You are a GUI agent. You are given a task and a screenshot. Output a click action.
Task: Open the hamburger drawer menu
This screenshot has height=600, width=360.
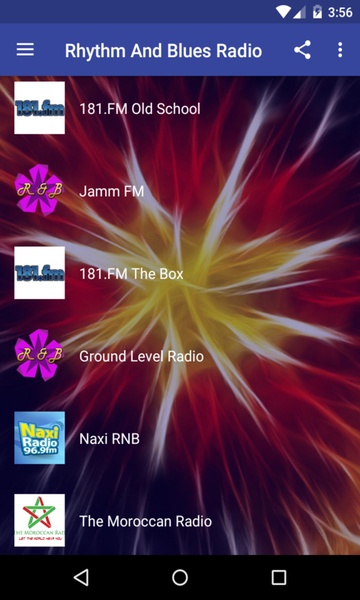click(x=25, y=50)
